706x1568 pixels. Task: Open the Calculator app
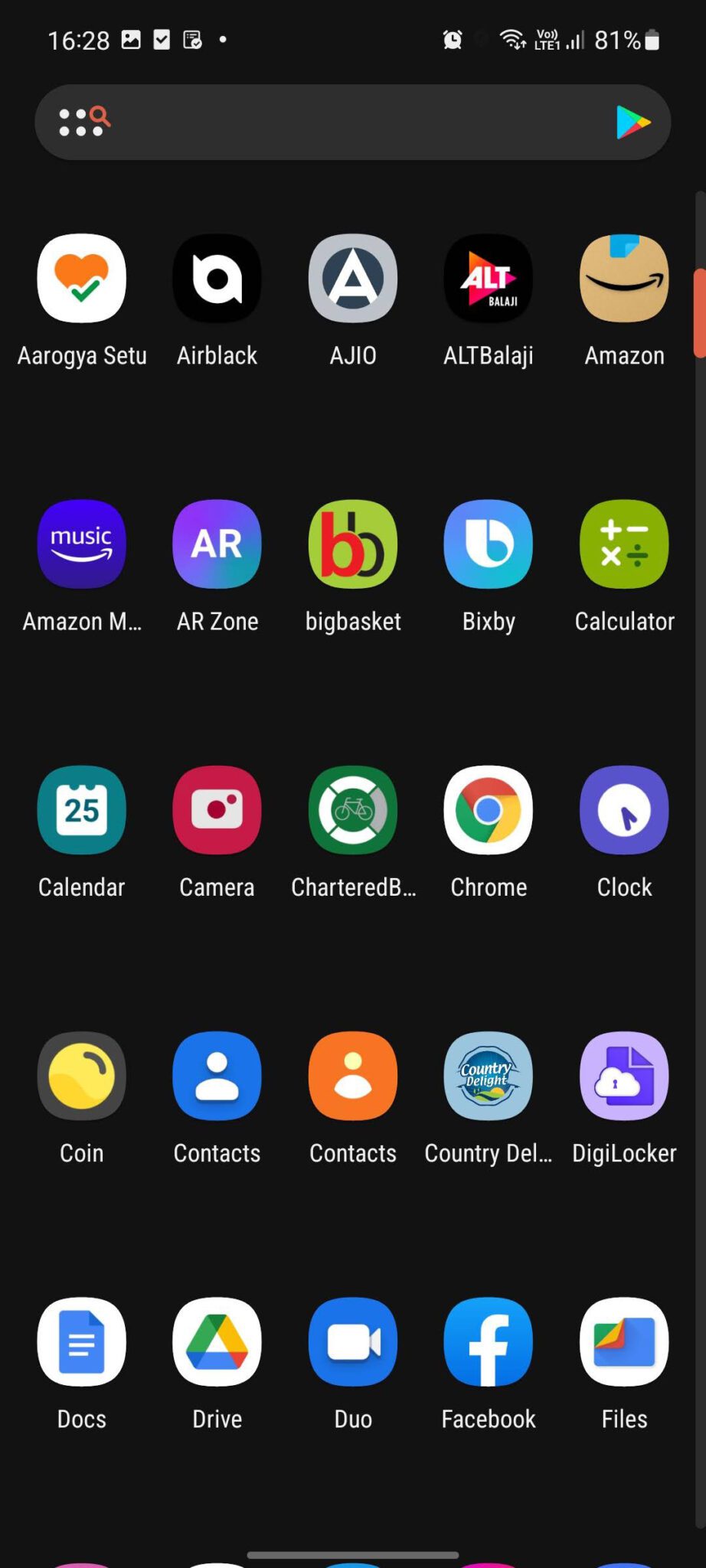[x=624, y=544]
